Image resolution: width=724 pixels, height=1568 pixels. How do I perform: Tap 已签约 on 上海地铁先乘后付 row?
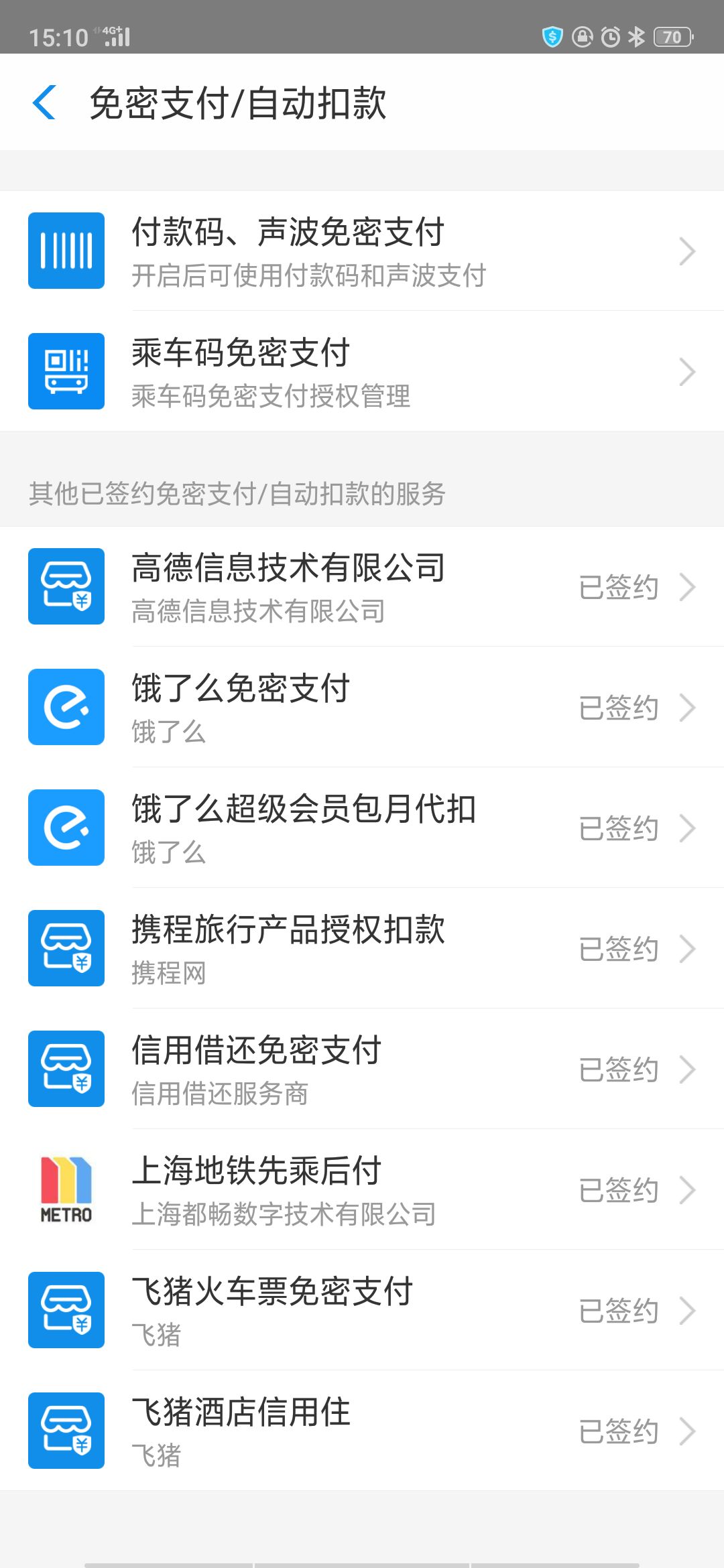618,1189
